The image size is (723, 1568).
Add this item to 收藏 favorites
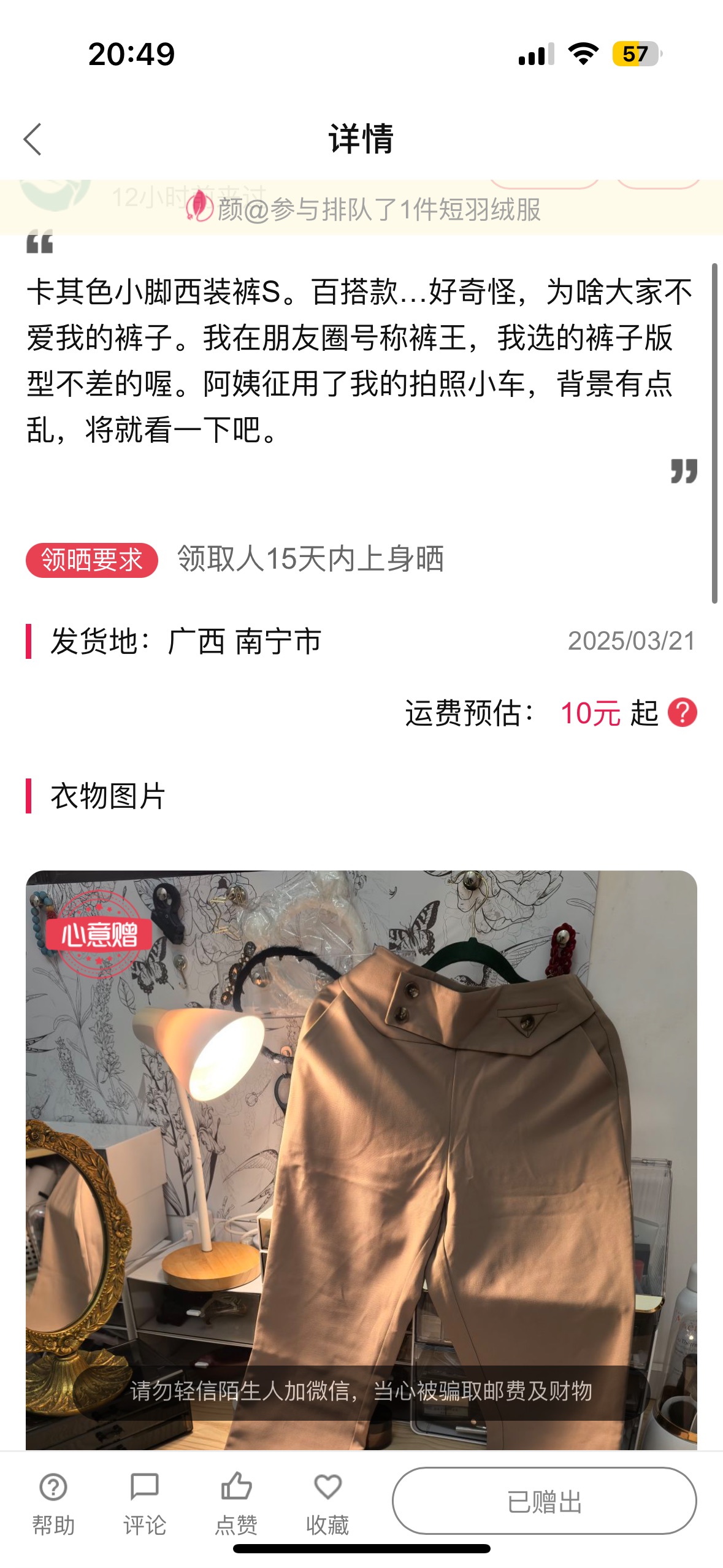click(327, 1504)
